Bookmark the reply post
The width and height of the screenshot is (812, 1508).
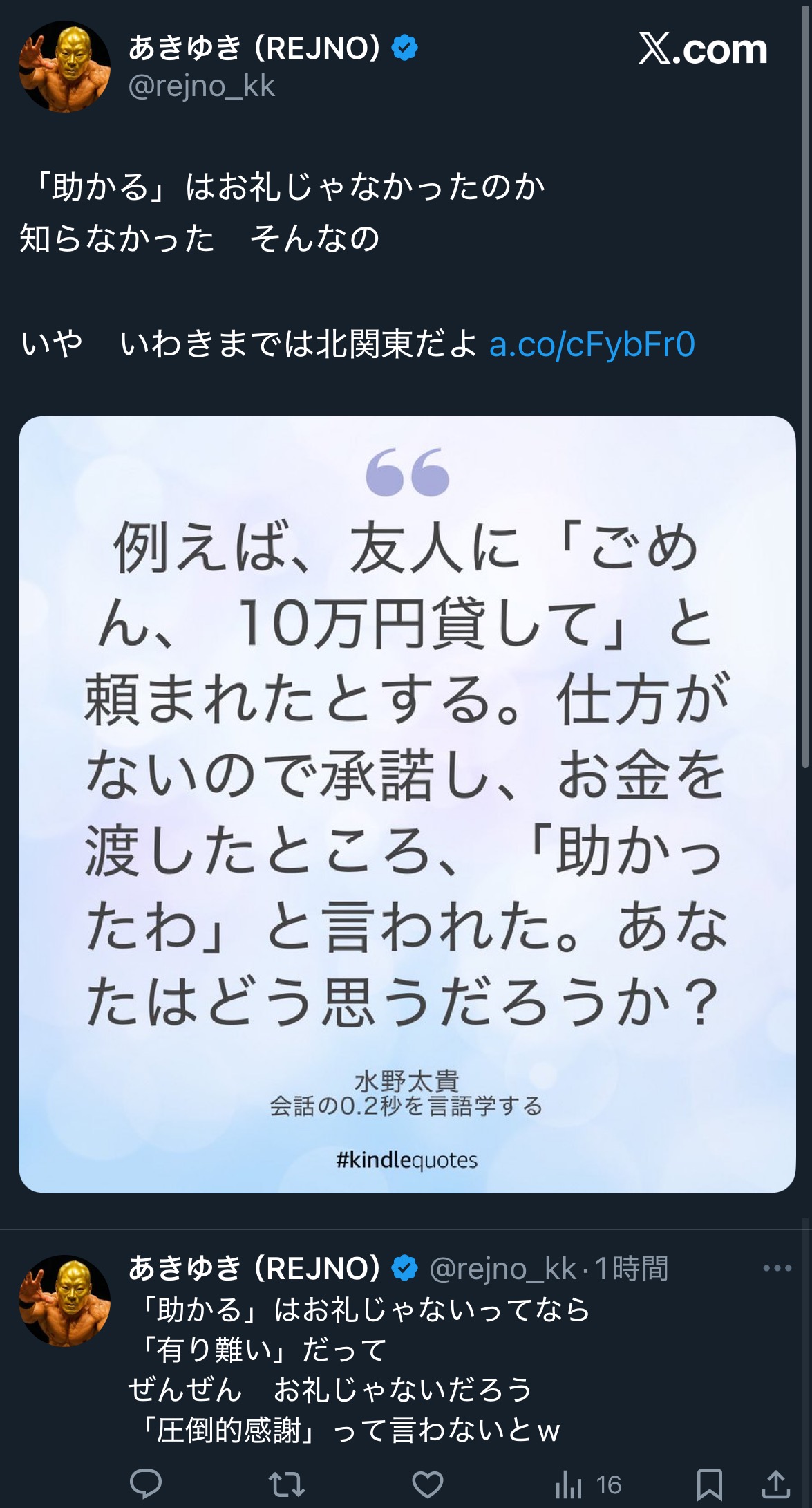pyautogui.click(x=709, y=1484)
